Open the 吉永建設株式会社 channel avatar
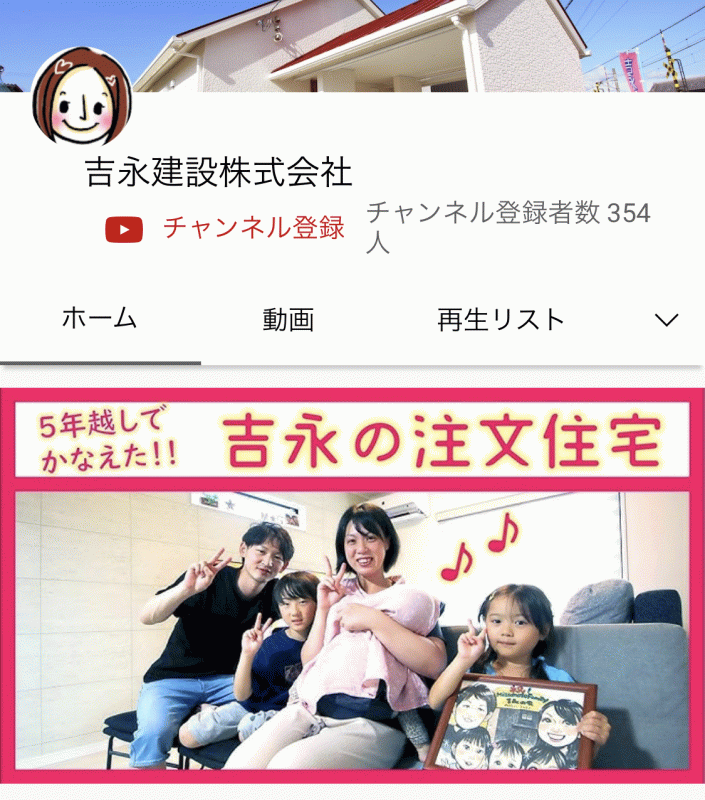Viewport: 705px width, 800px height. click(82, 96)
